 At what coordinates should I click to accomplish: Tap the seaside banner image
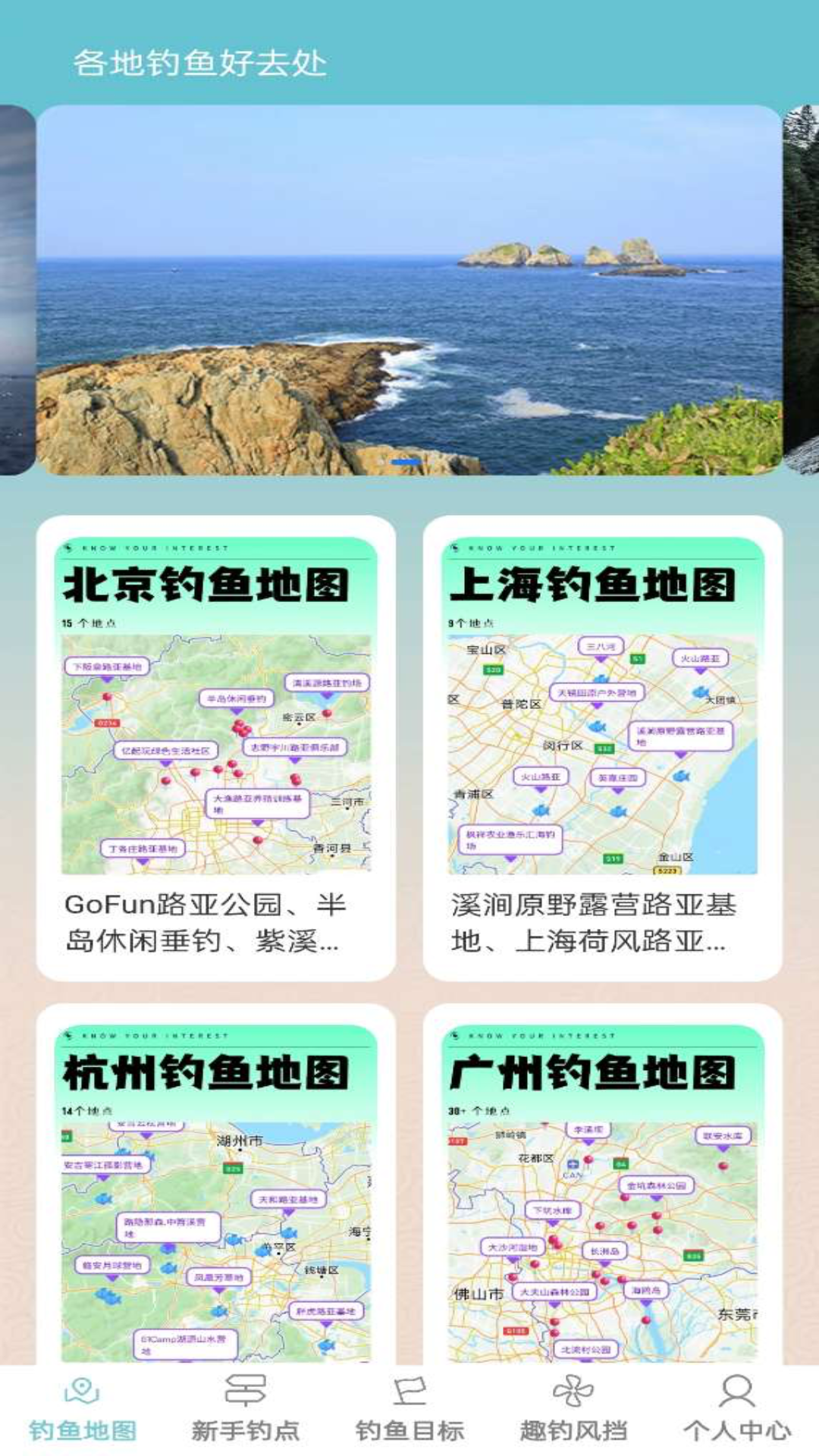coord(409,290)
